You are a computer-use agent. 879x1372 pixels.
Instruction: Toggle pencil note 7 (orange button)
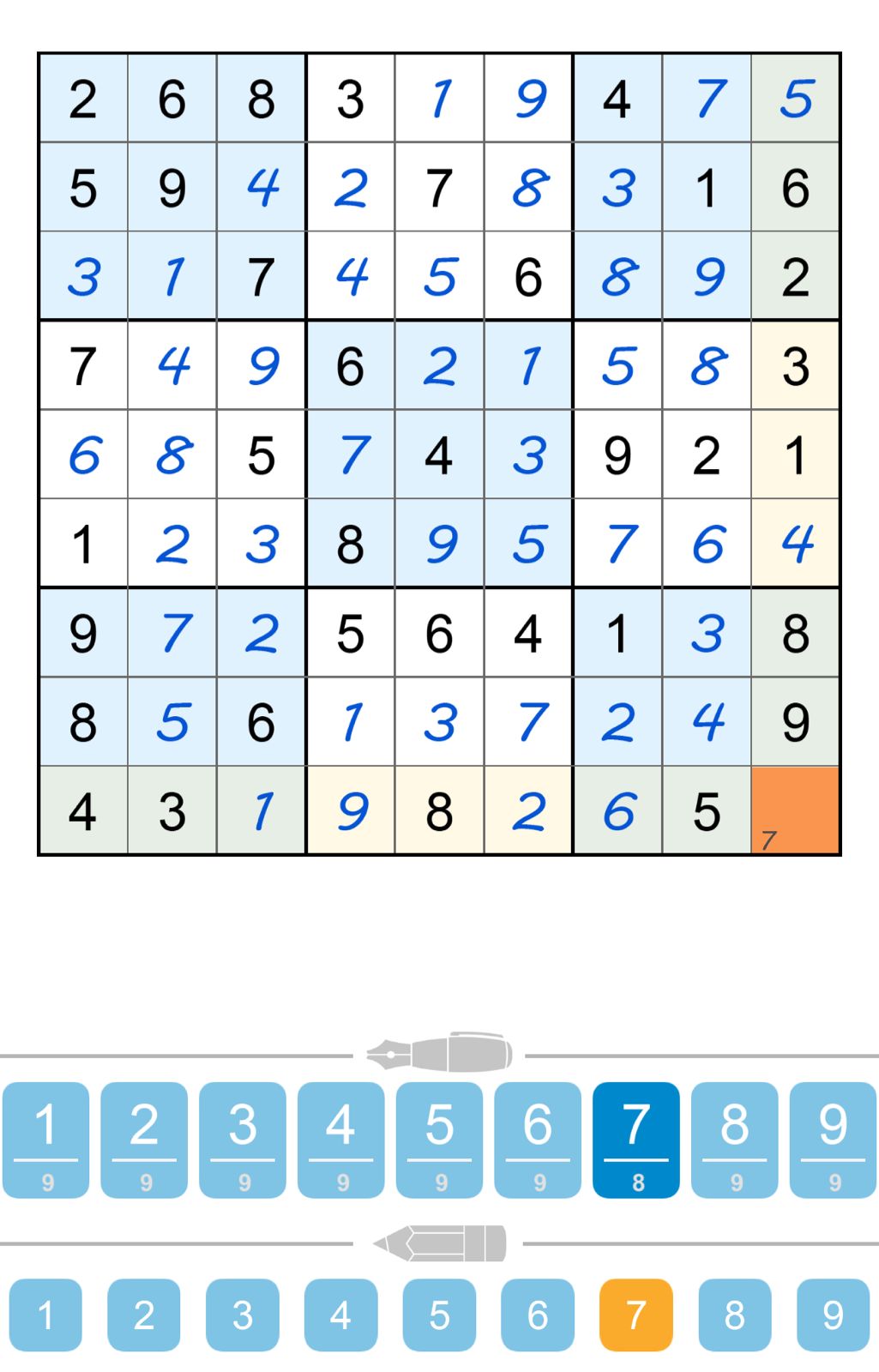click(x=635, y=1315)
